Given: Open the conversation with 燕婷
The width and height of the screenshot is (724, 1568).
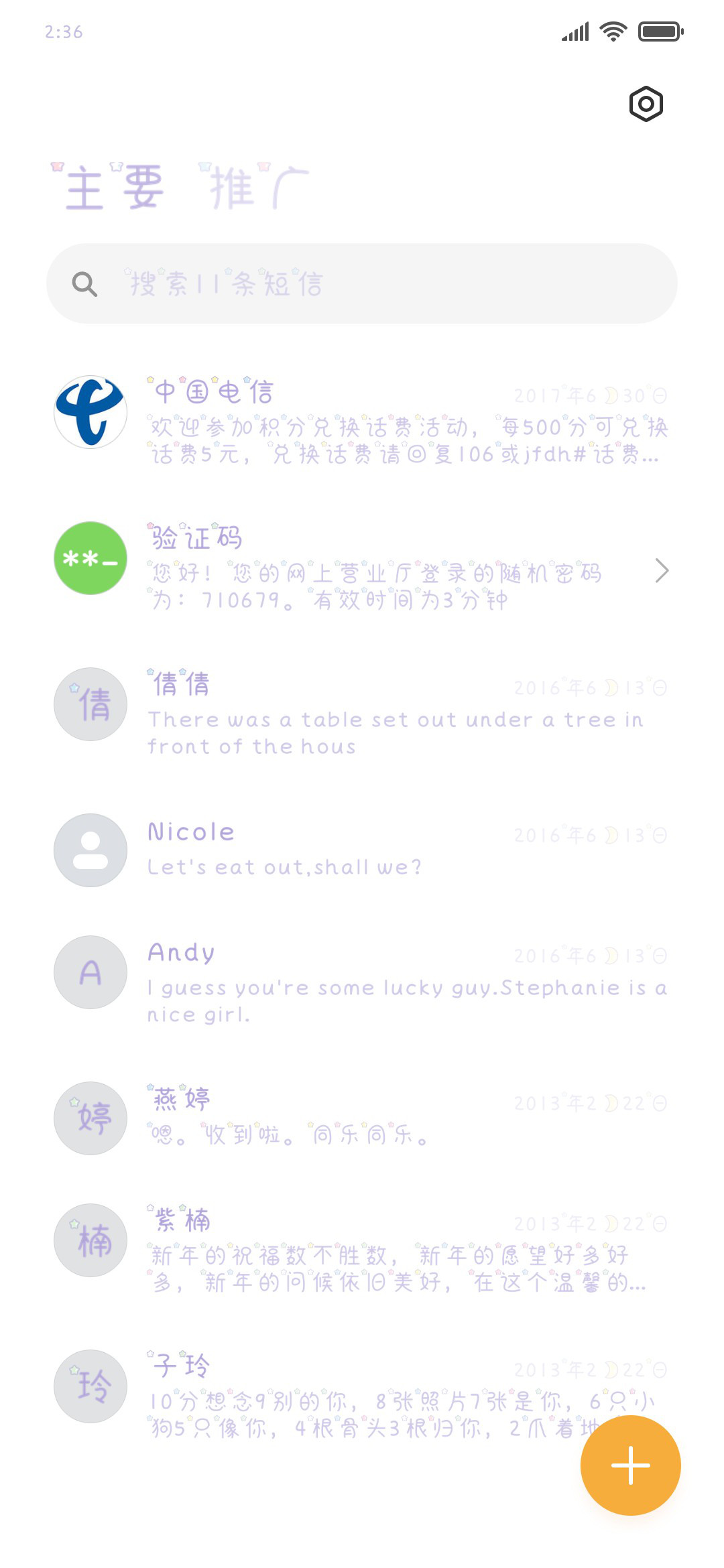Looking at the screenshot, I should point(362,1118).
